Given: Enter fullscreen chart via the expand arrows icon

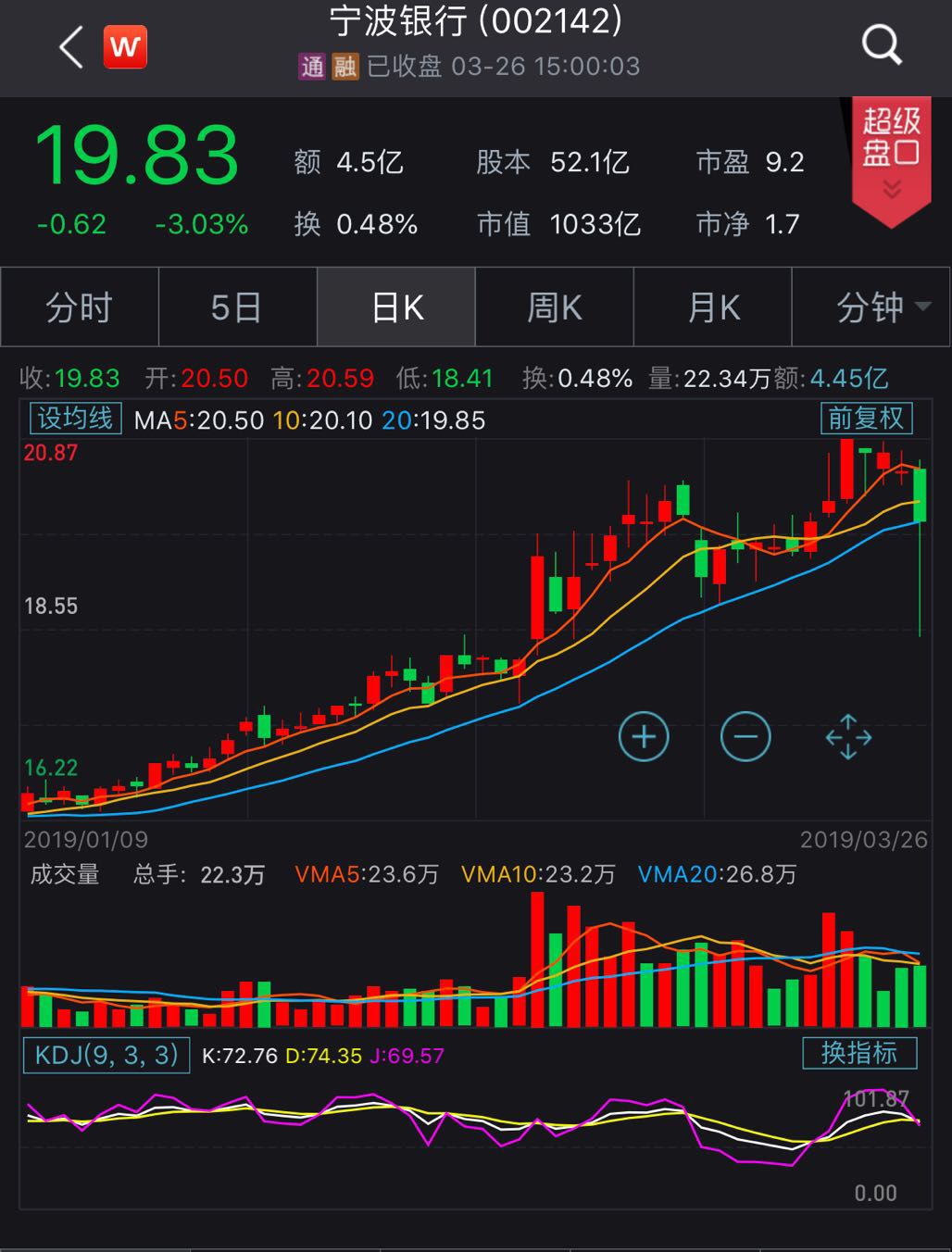Looking at the screenshot, I should (x=848, y=735).
